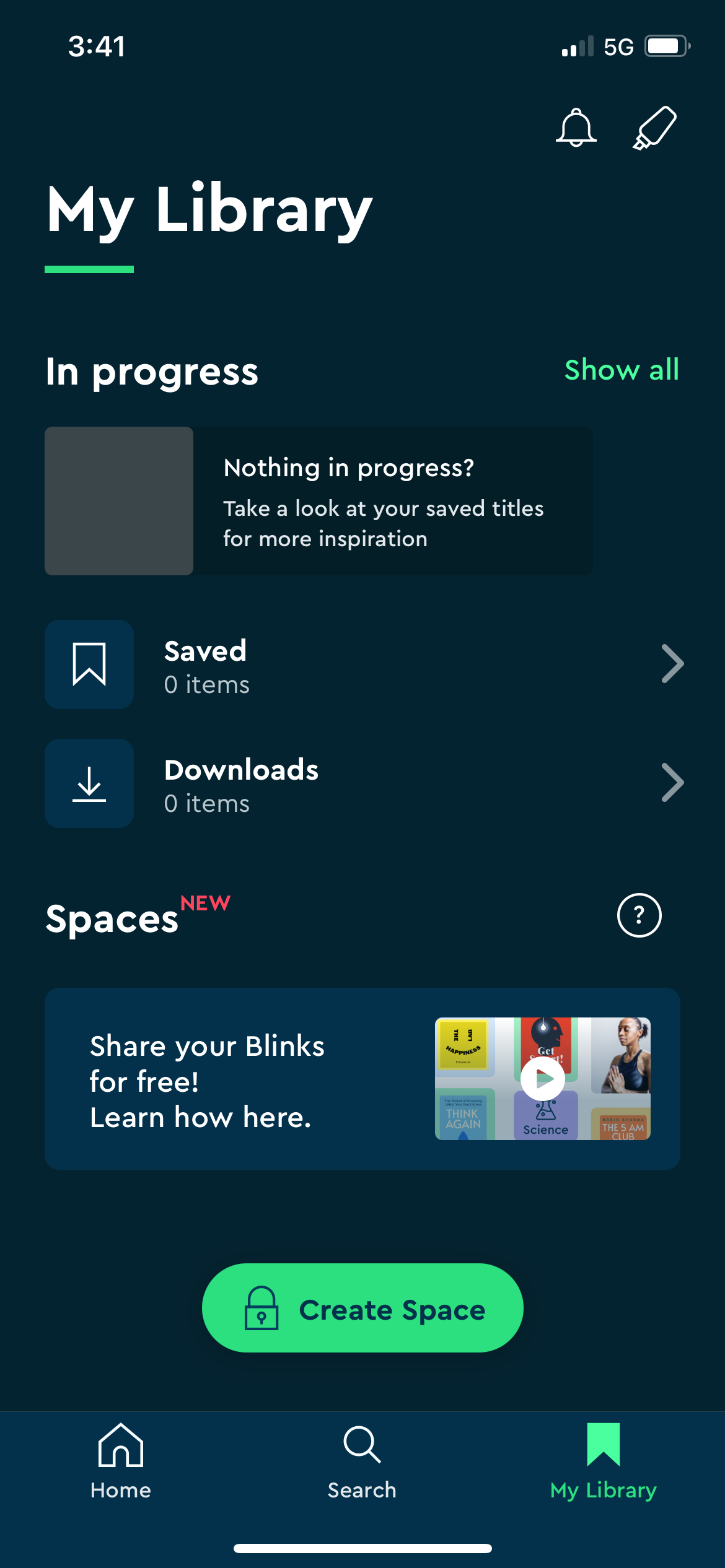Open the Spaces help question mark icon

click(639, 915)
